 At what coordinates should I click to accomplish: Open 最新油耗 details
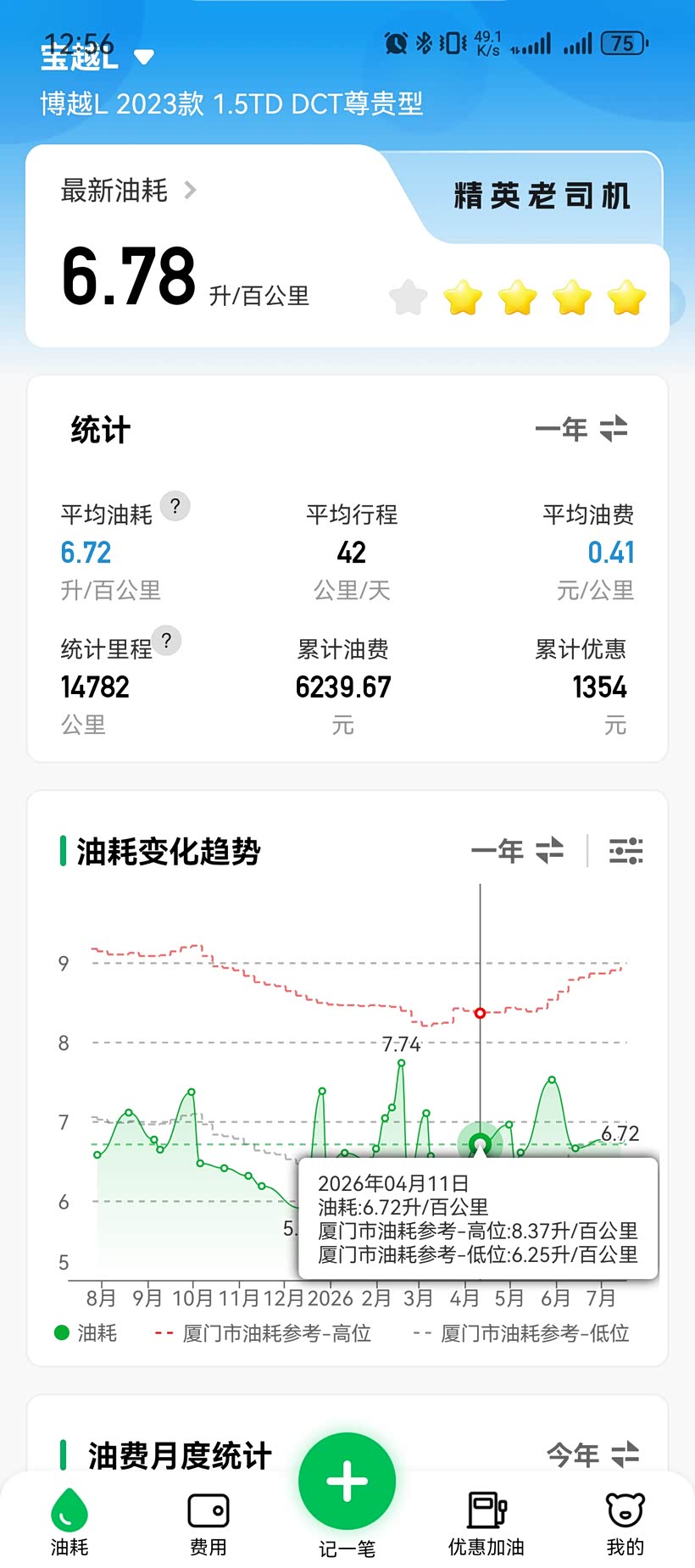tap(128, 190)
